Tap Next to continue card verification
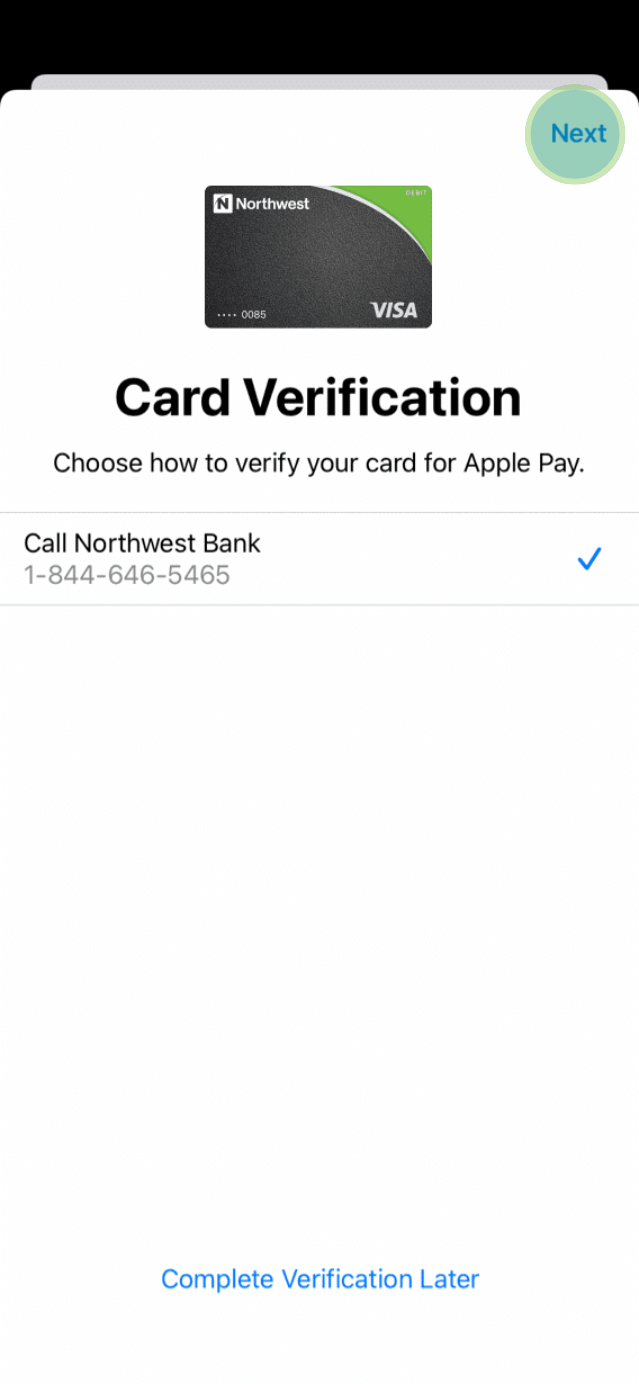Image resolution: width=639 pixels, height=1384 pixels. pos(578,134)
